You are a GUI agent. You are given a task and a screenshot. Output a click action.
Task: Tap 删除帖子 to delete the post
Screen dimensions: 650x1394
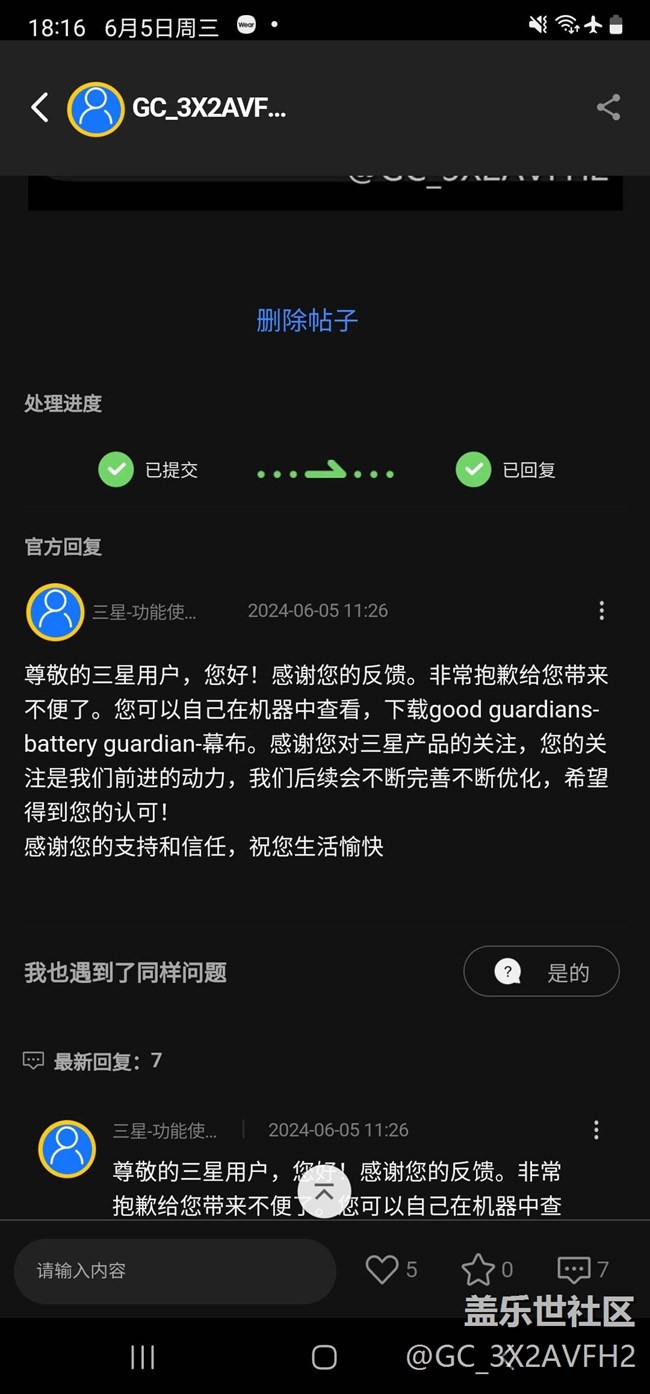(x=307, y=320)
